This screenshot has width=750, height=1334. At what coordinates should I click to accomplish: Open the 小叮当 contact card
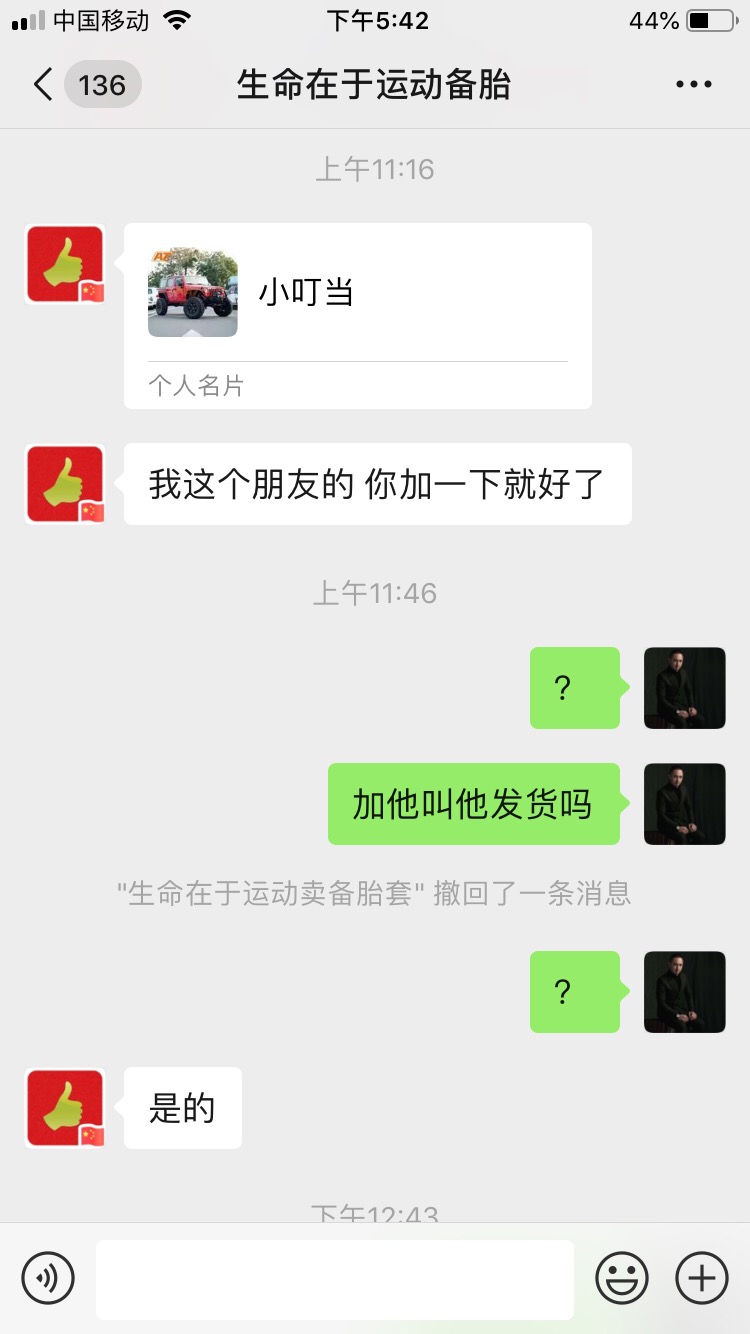click(x=357, y=315)
